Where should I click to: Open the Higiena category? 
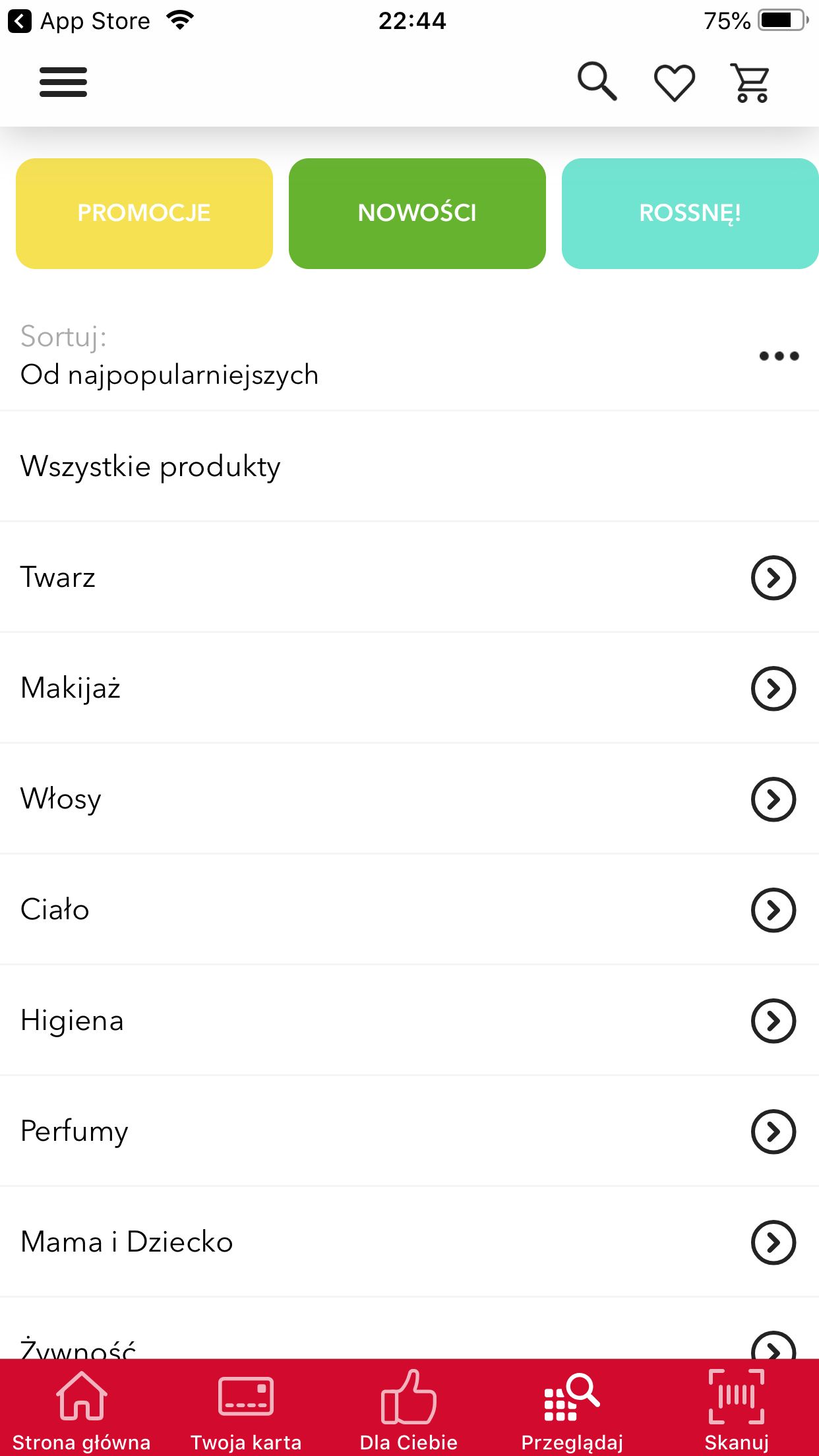(409, 1020)
